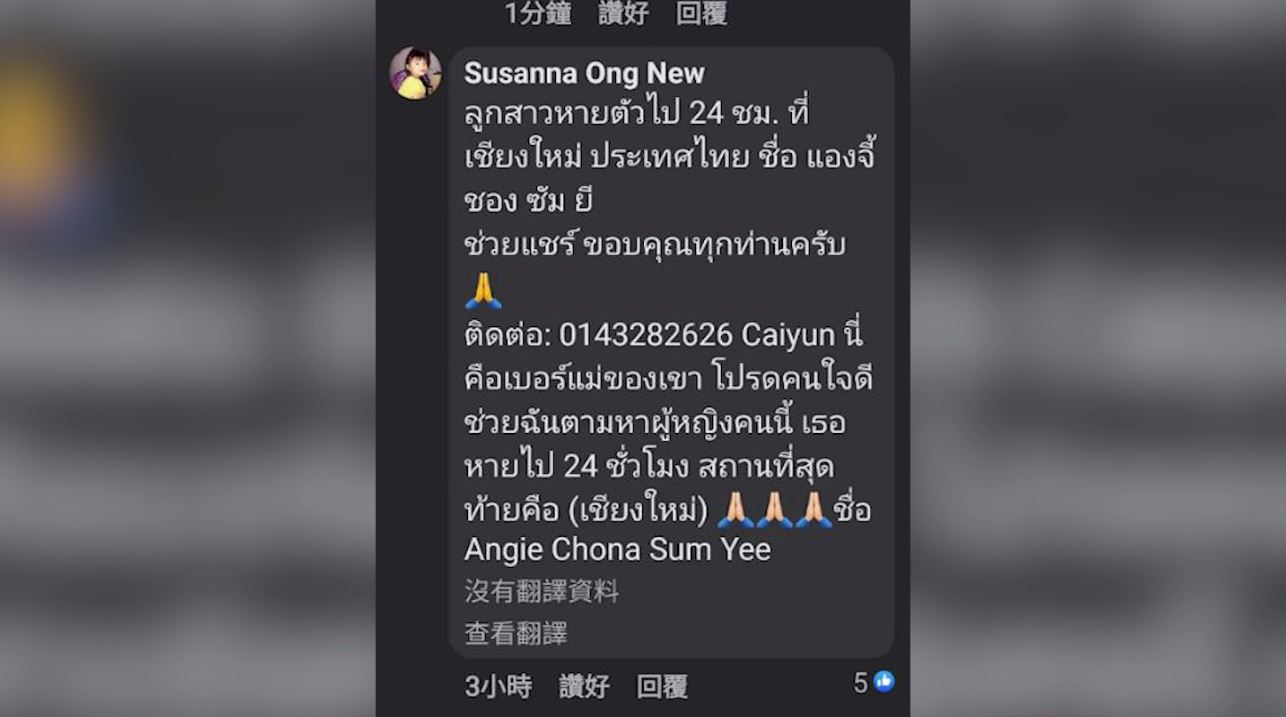This screenshot has width=1286, height=717.
Task: Reply (回覆) to Susanna Ong New's comment
Action: 662,686
